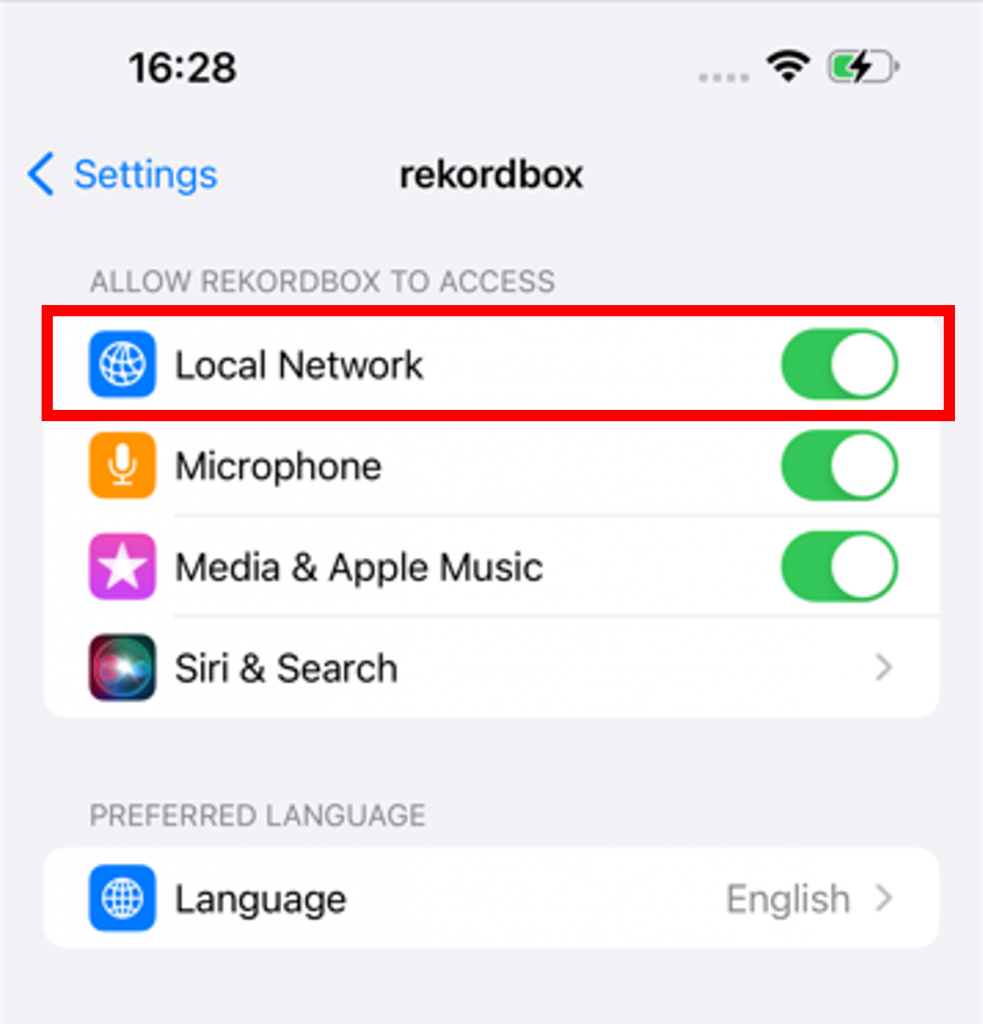
Task: Select the rekordbox title heading
Action: pos(491,174)
